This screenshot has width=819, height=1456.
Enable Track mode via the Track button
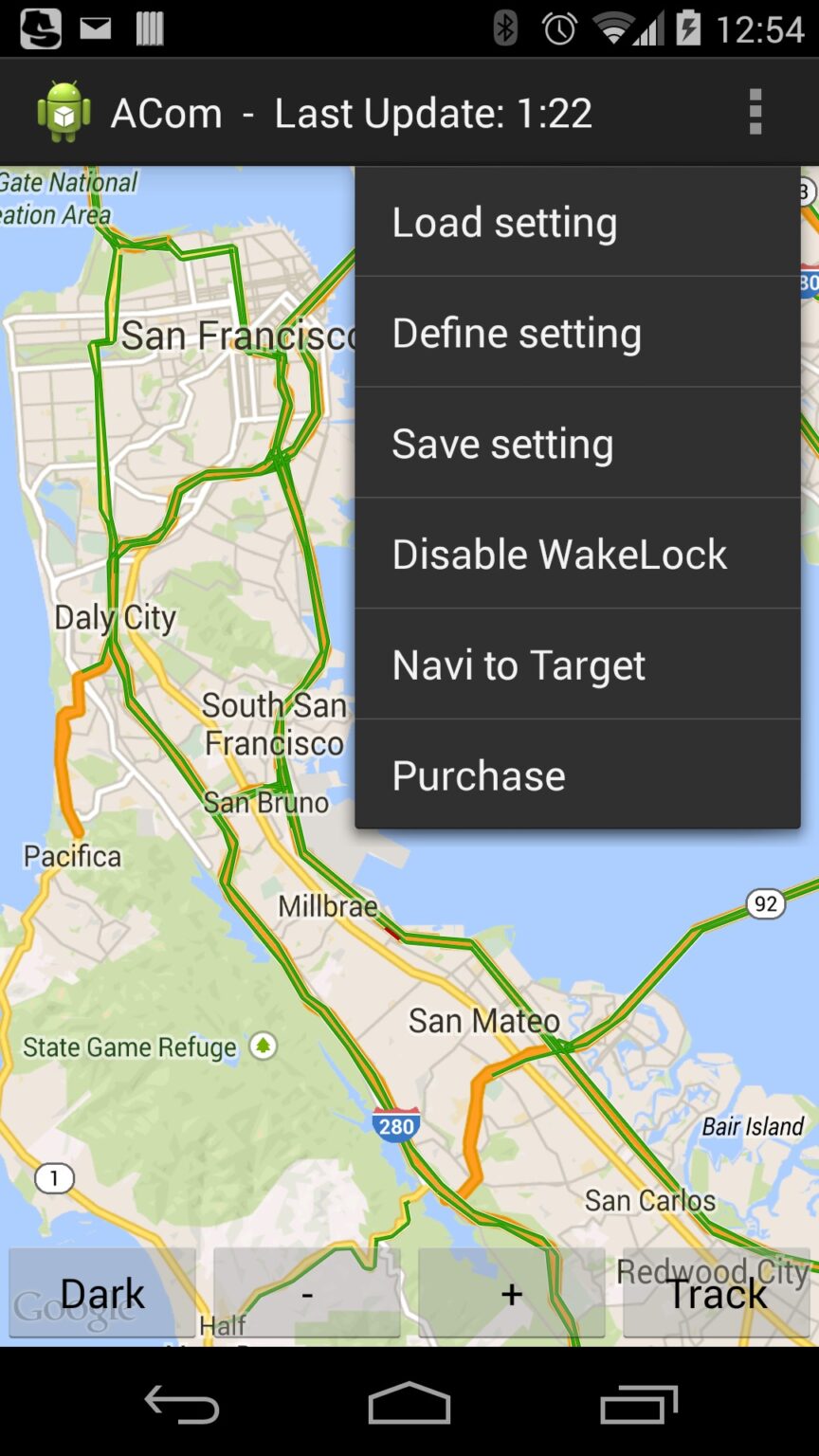717,1293
